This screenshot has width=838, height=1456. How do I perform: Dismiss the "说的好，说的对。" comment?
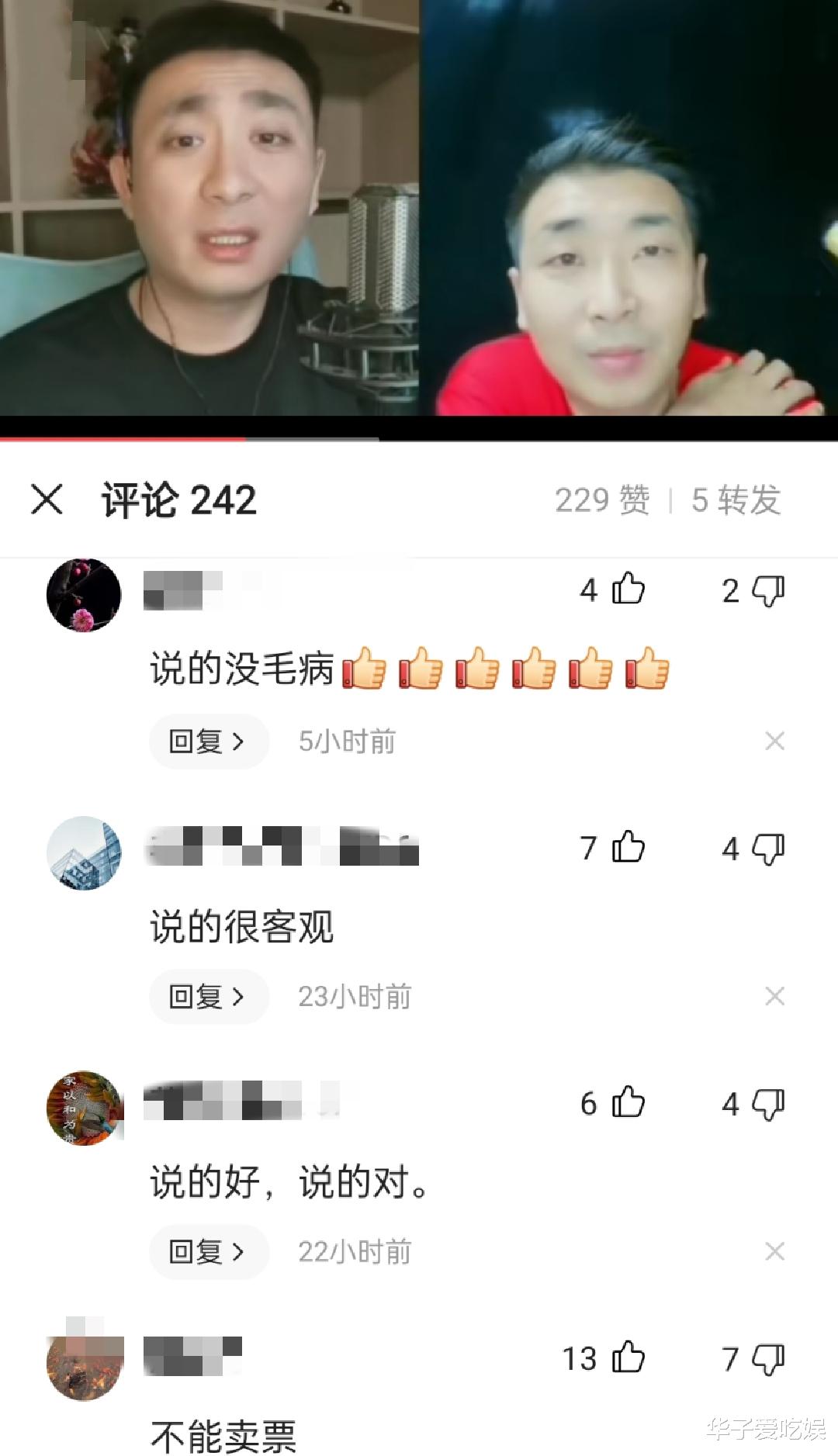click(774, 1251)
